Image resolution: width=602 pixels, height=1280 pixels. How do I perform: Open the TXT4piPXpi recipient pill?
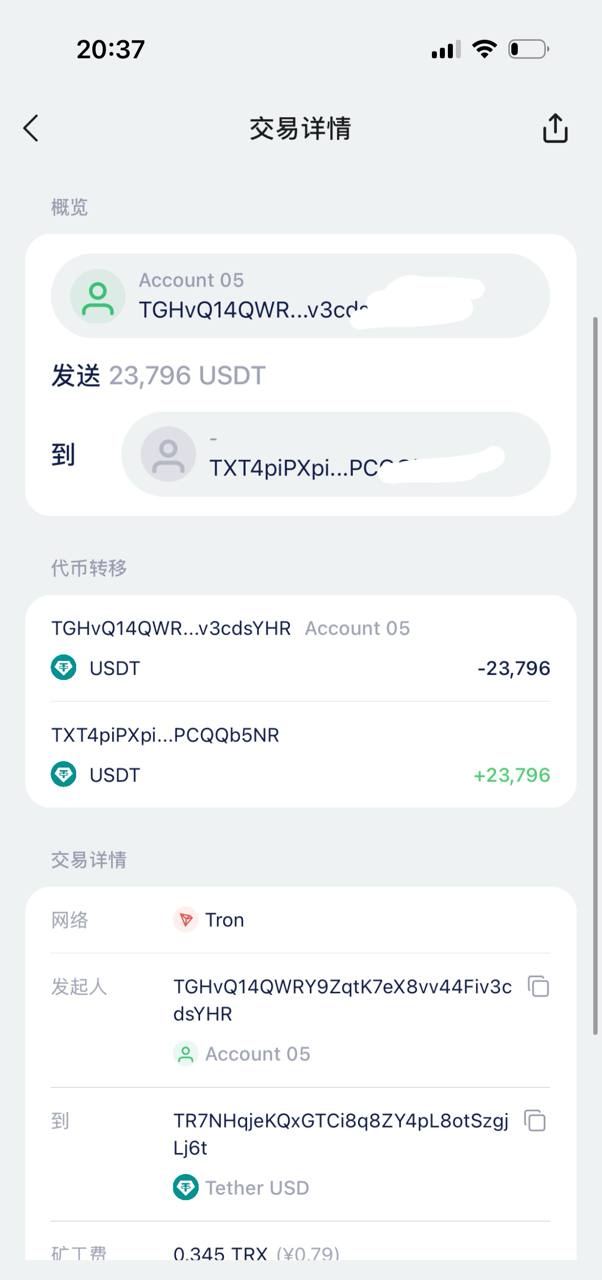pyautogui.click(x=335, y=455)
